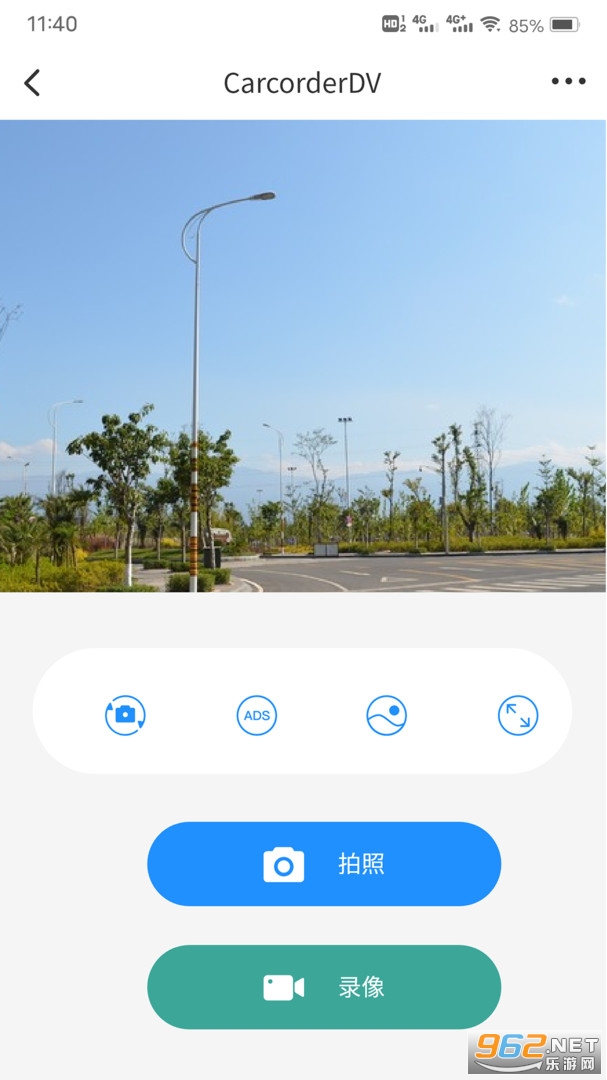Open the three-dot overflow menu
The image size is (607, 1080).
568,82
